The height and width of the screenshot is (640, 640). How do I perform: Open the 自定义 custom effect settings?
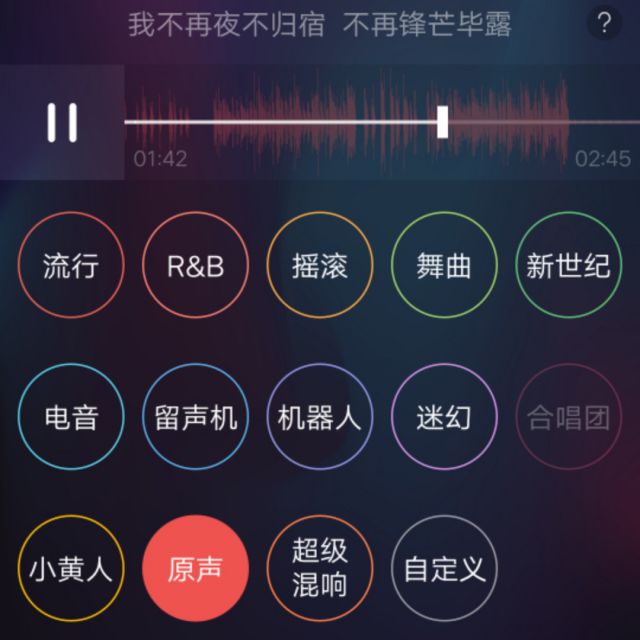pyautogui.click(x=443, y=569)
